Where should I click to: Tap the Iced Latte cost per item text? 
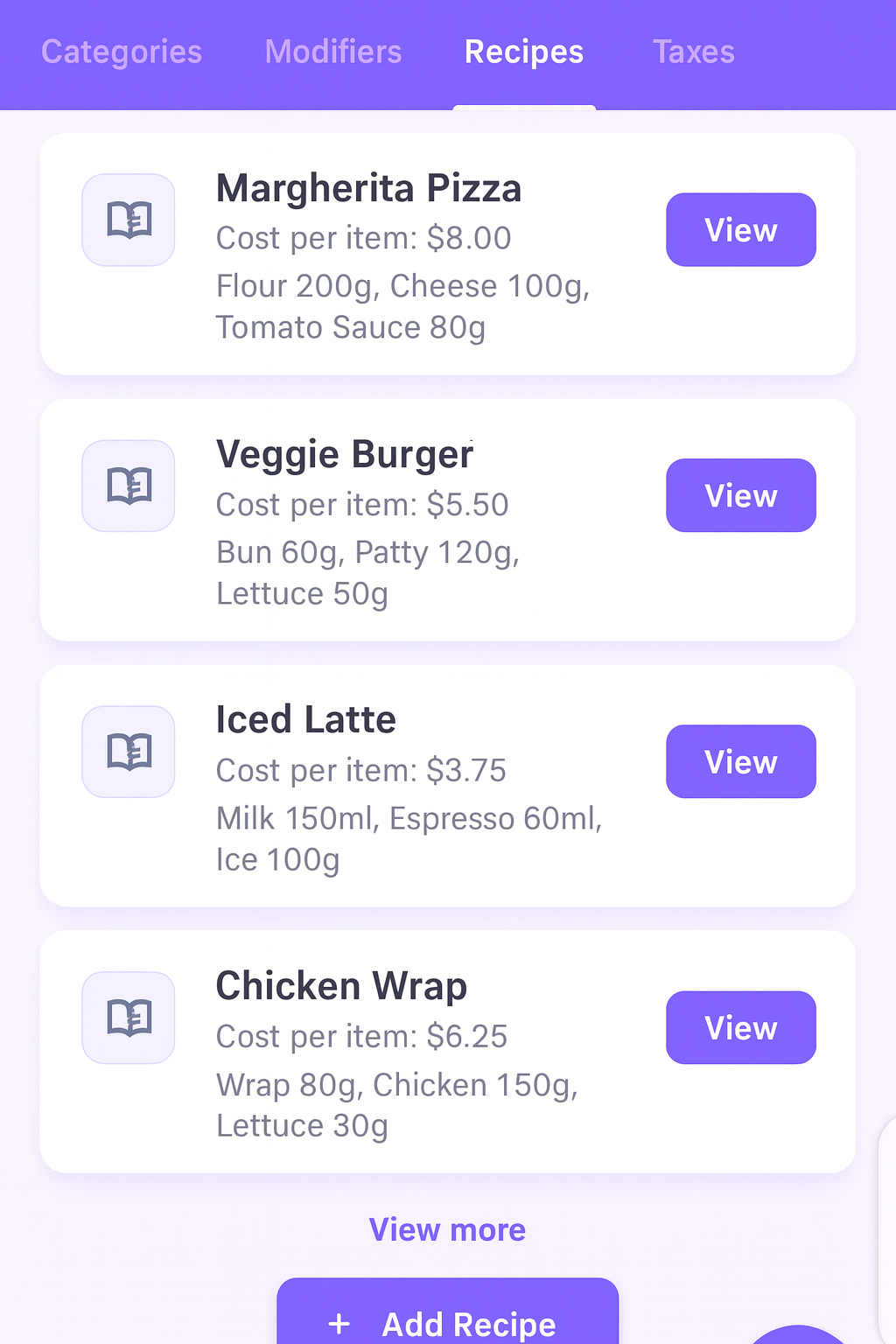(361, 771)
